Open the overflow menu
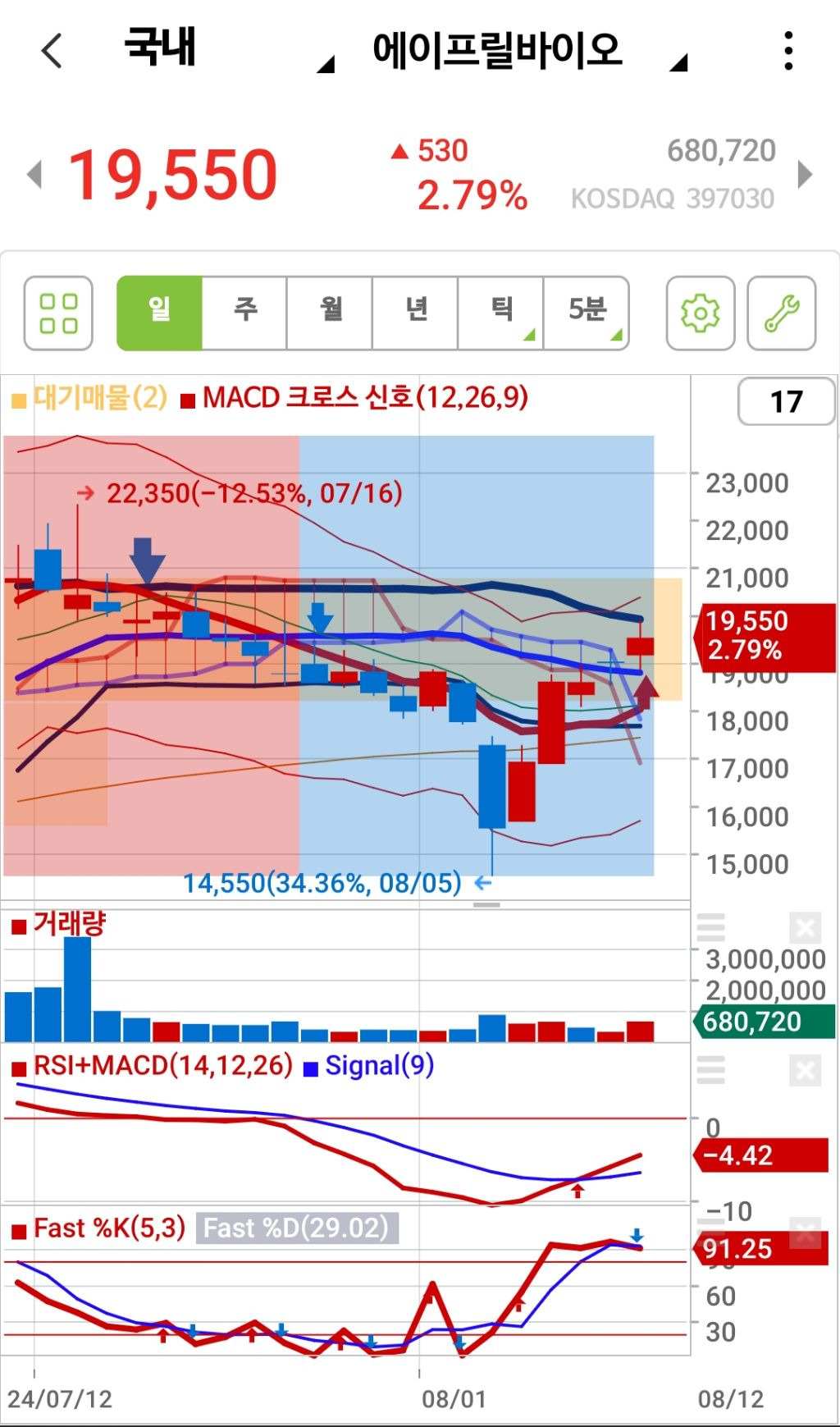This screenshot has height=1427, width=840. pos(788,51)
